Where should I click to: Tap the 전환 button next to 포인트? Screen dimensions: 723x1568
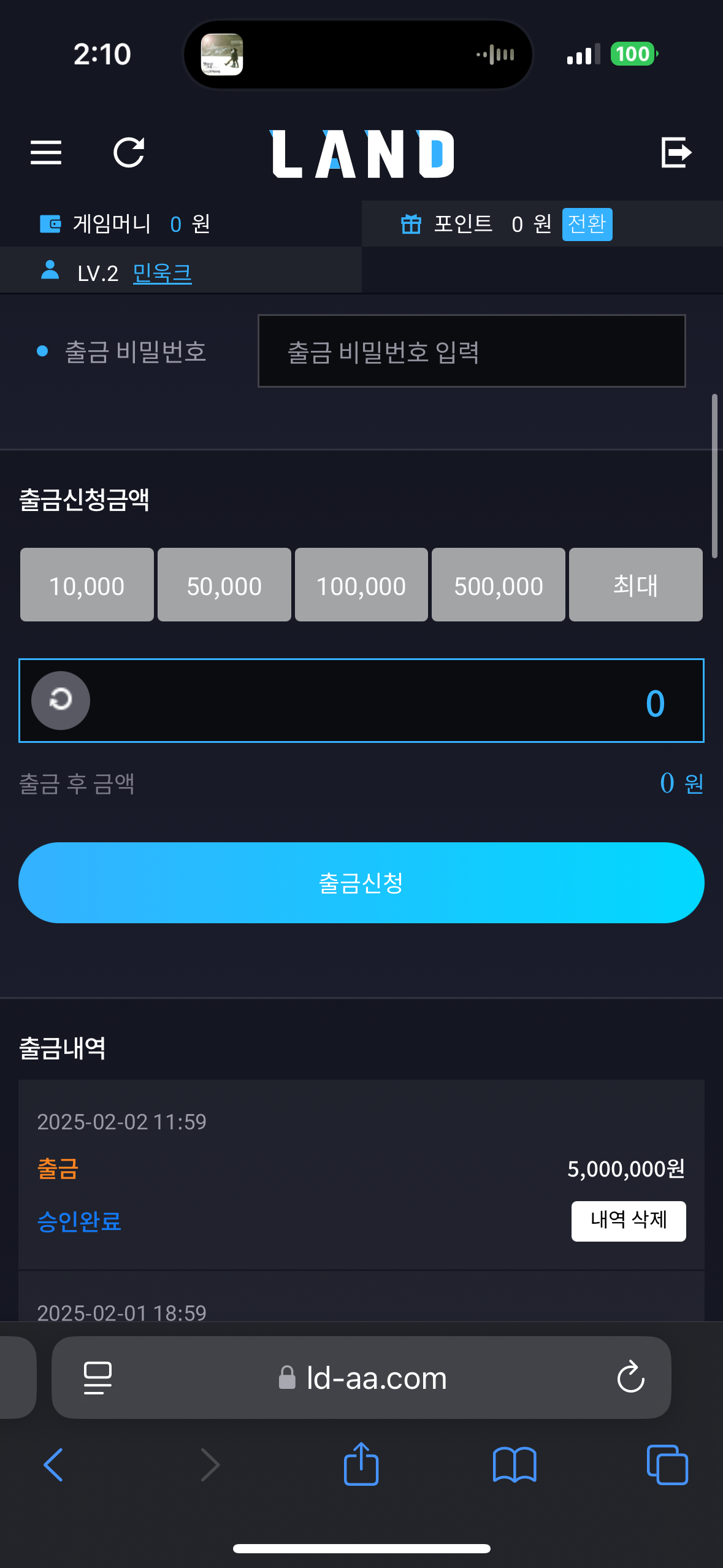click(x=587, y=224)
